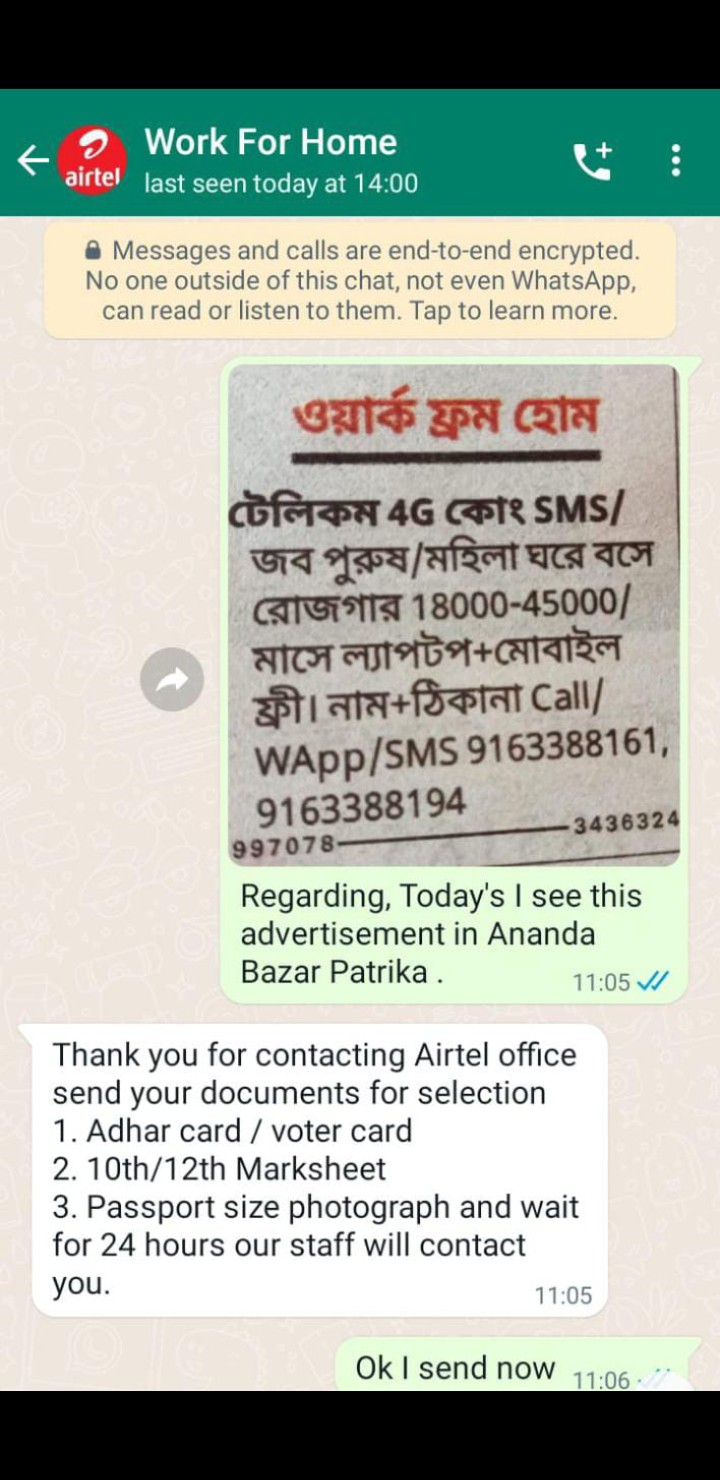Open the overflow menu
The width and height of the screenshot is (720, 1480).
(676, 160)
